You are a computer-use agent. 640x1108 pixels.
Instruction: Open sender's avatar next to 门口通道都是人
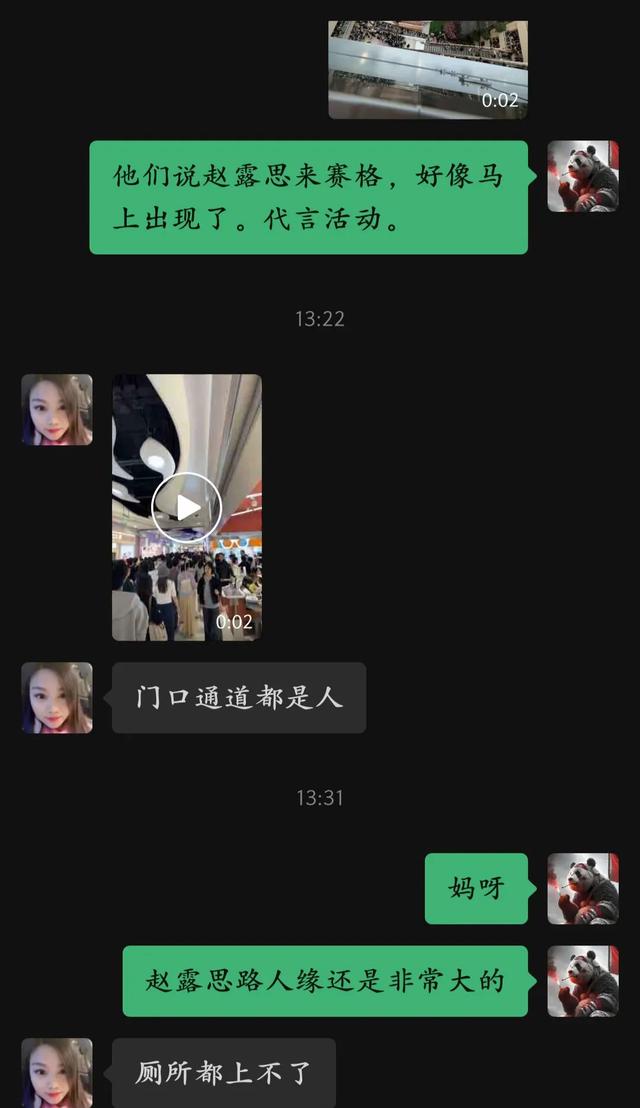click(57, 697)
